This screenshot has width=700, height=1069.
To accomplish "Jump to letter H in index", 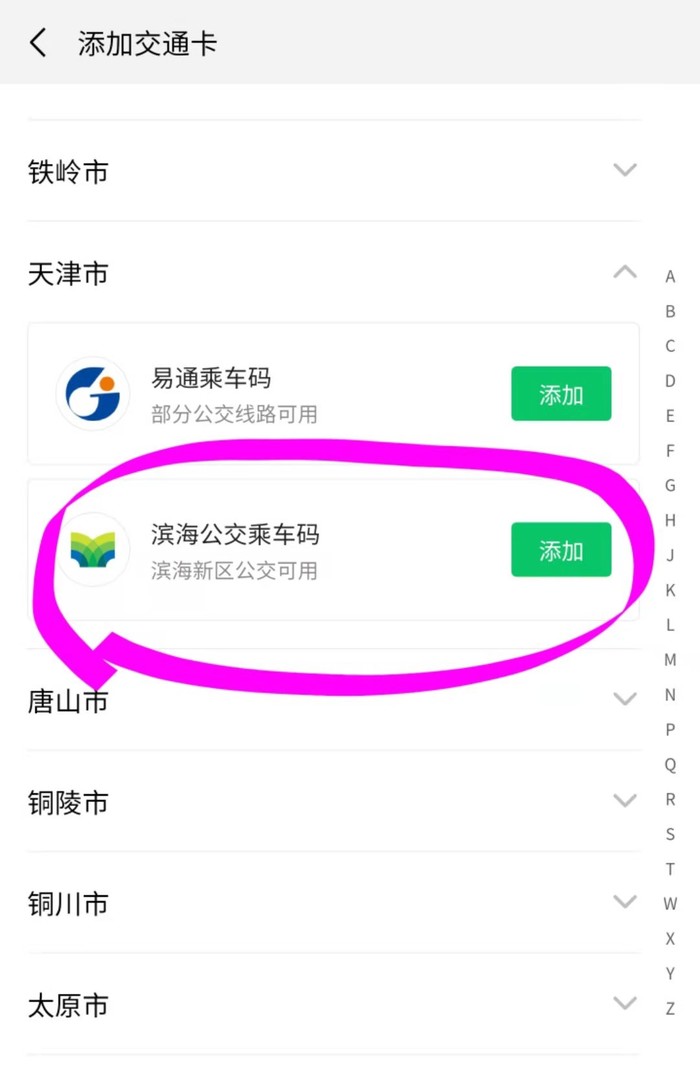I will click(670, 520).
